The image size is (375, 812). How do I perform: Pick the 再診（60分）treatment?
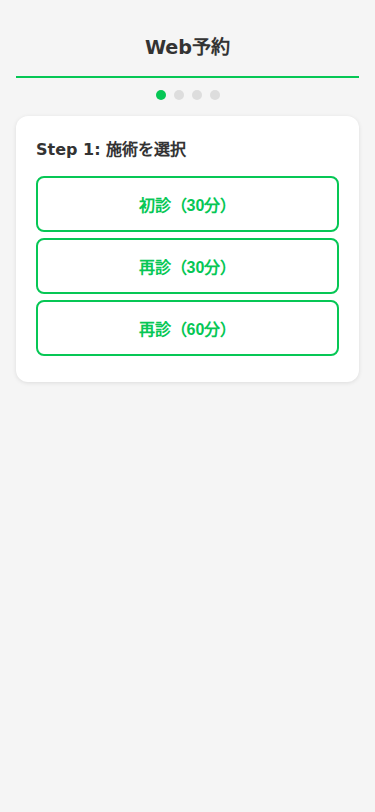[x=188, y=328]
